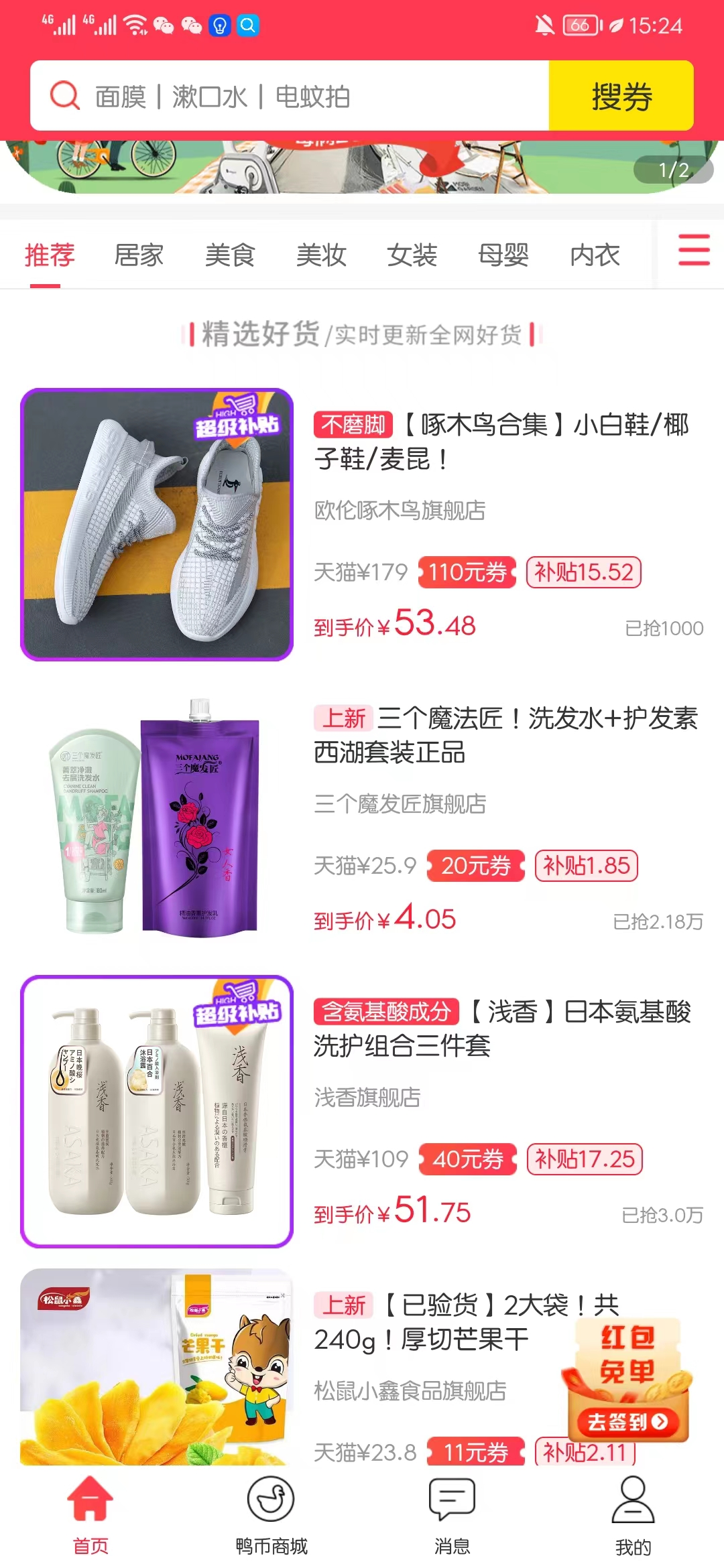This screenshot has width=724, height=1568.
Task: Open the category menu hamburger icon
Action: [x=693, y=251]
